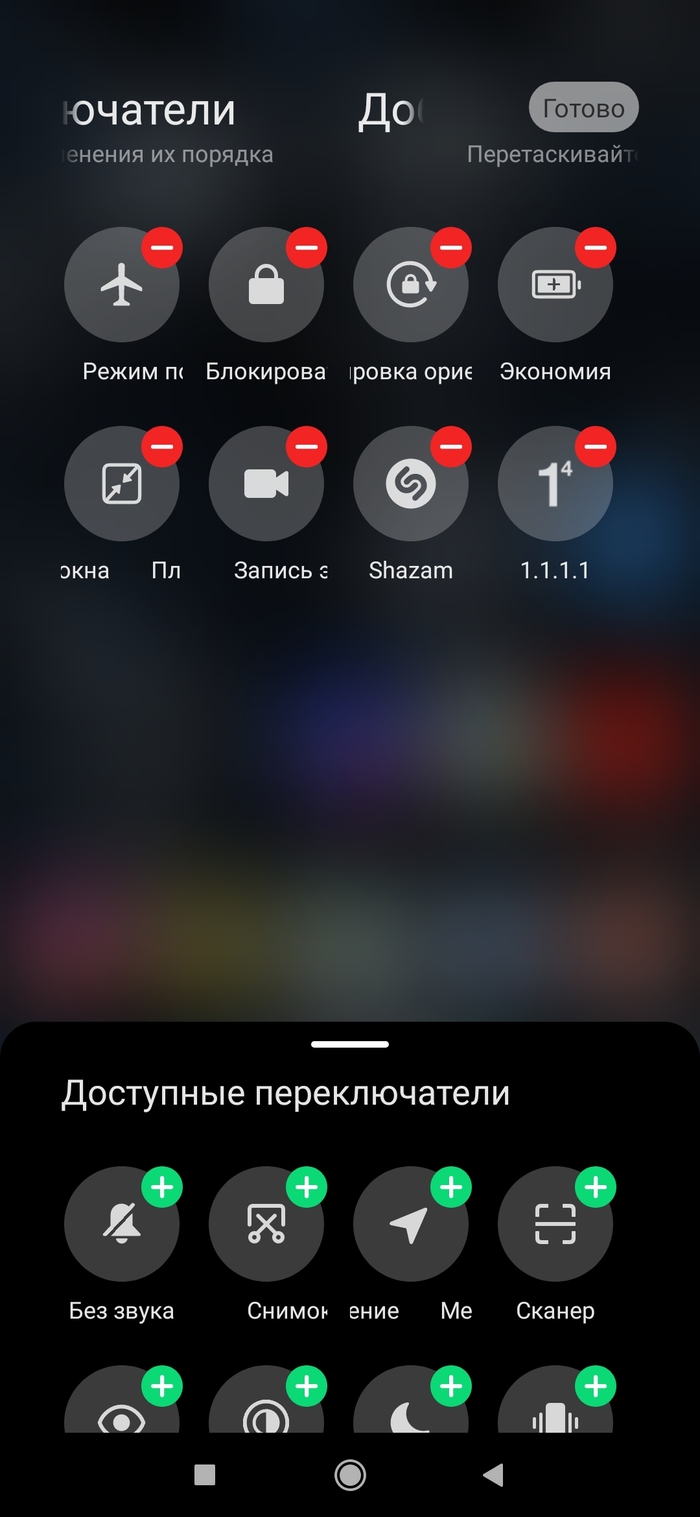
Task: Go back using the navigation bar
Action: [492, 1474]
